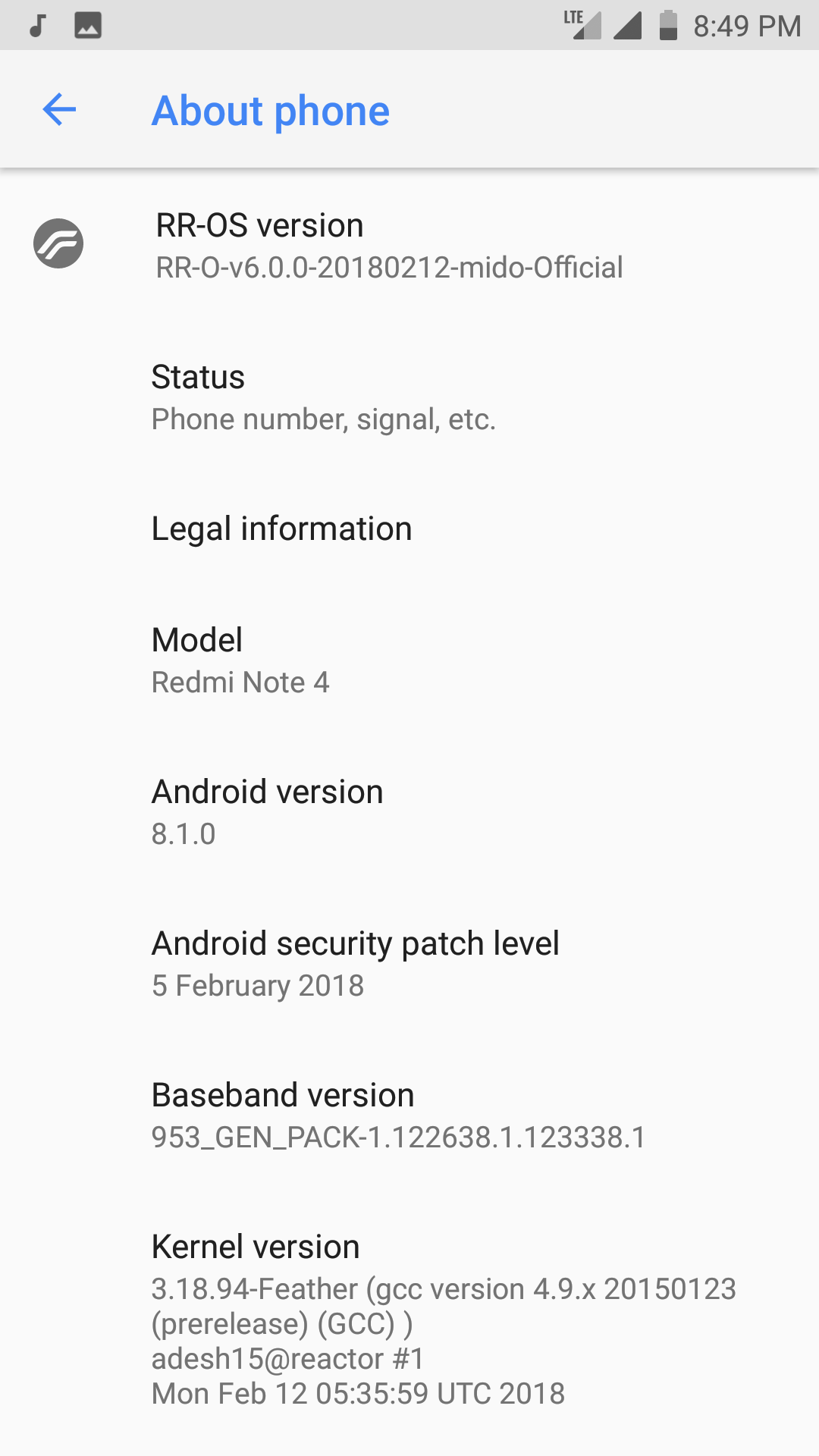Go back from About phone
The image size is (819, 1456).
59,110
